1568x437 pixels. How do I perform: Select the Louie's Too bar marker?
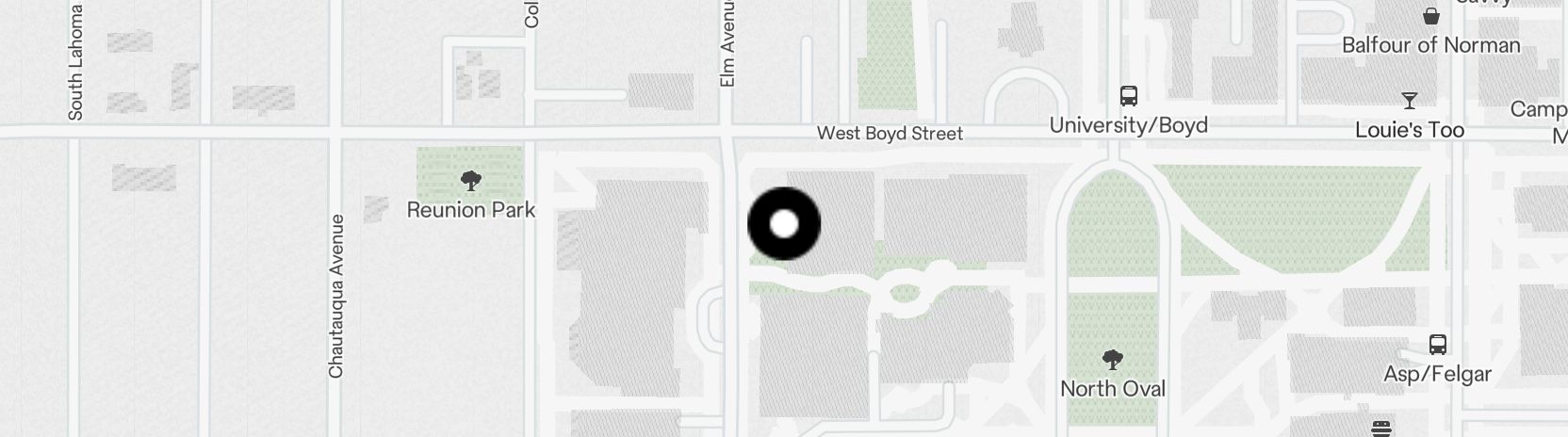[x=1410, y=101]
